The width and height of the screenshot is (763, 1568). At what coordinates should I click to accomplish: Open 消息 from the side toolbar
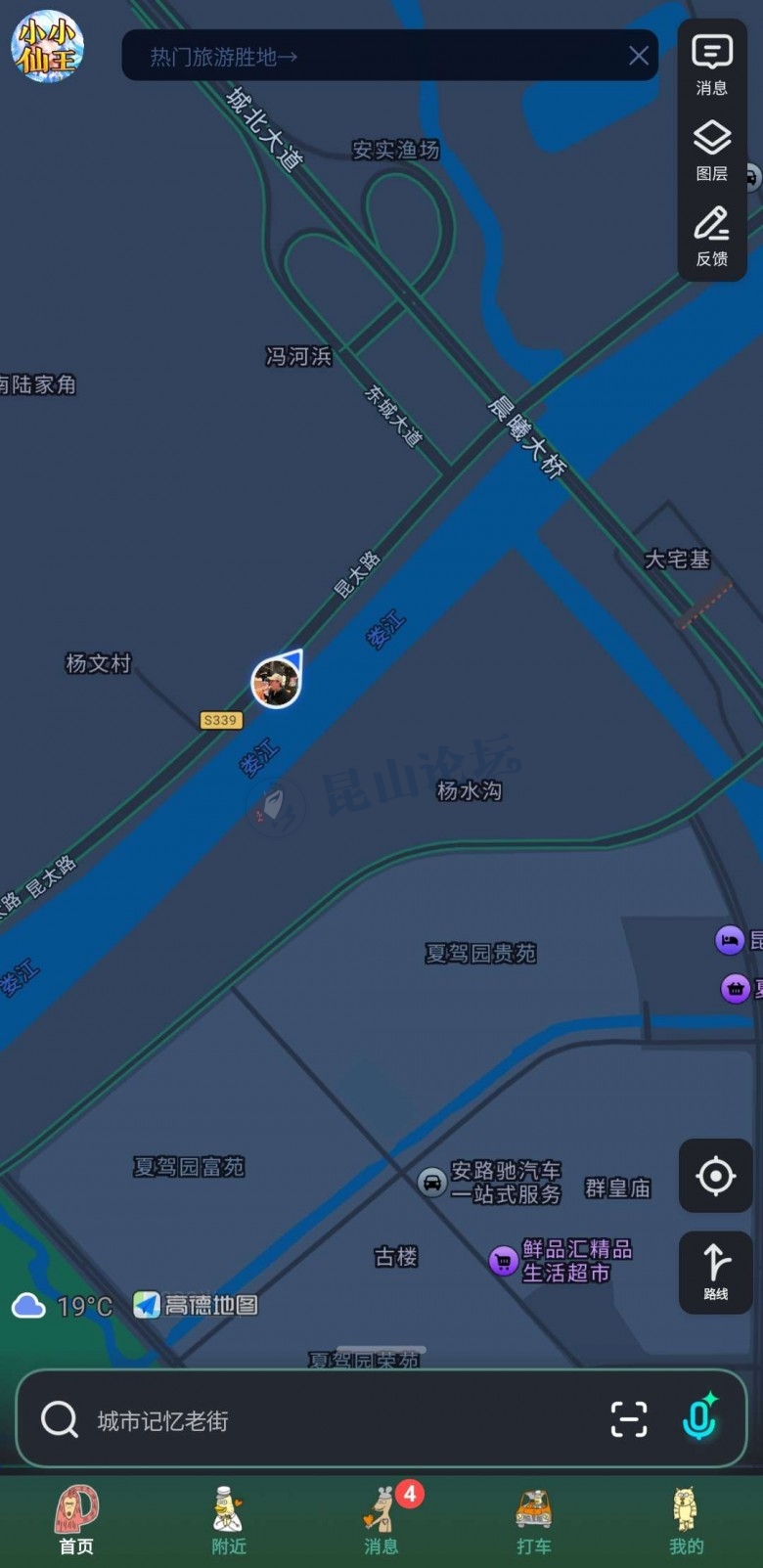click(712, 65)
